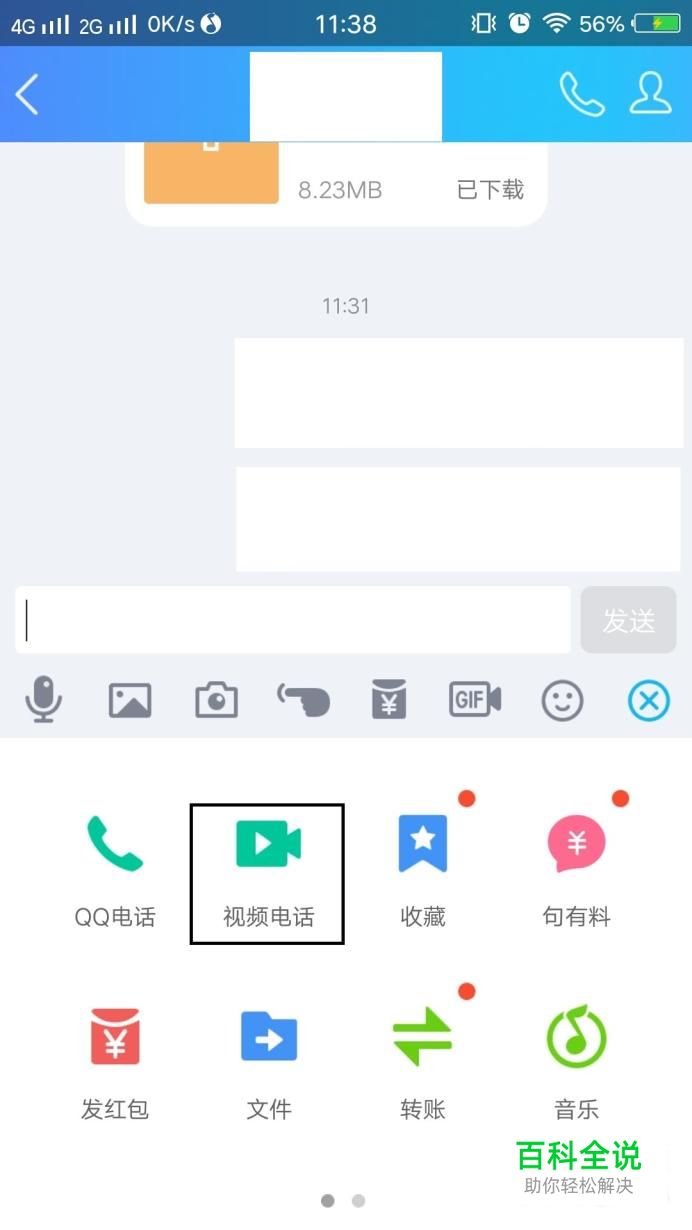The height and width of the screenshot is (1230, 692).
Task: Close the extra functions panel
Action: coord(648,700)
